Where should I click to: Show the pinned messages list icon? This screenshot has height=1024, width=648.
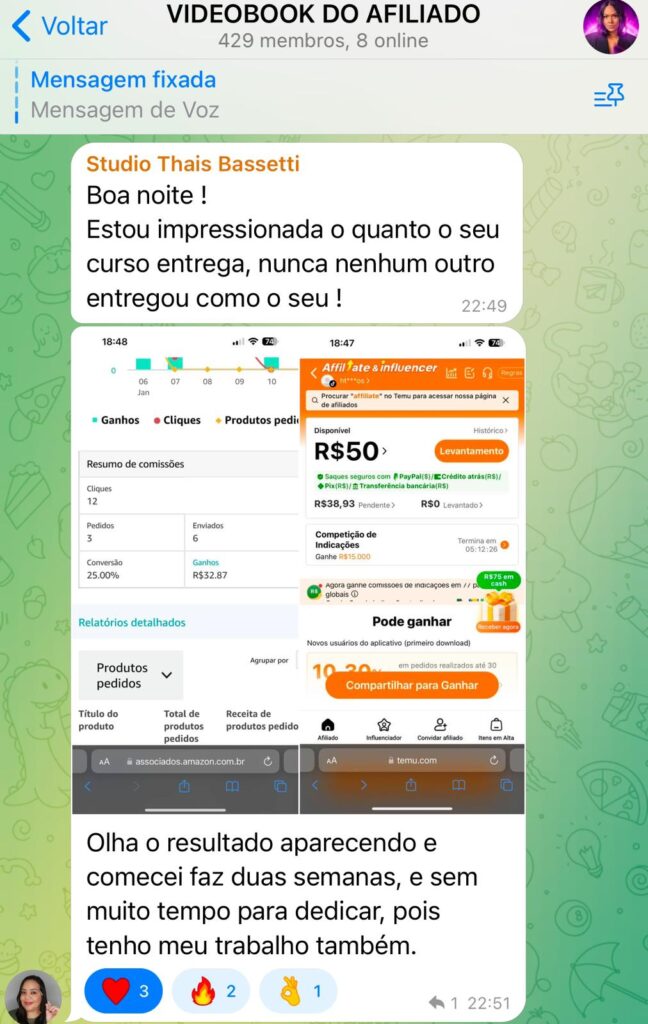pos(608,95)
